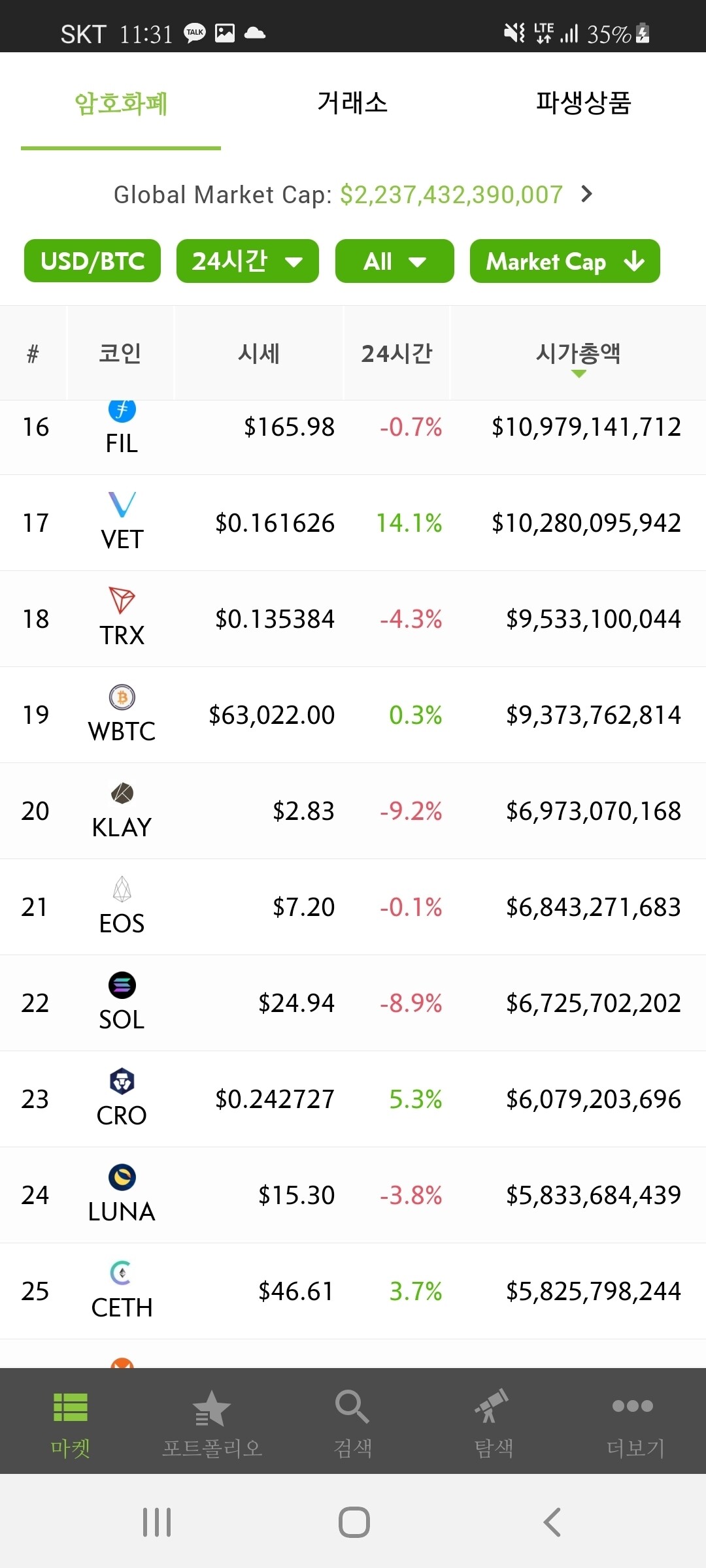Open the TRX coin row
This screenshot has width=706, height=1568.
click(353, 619)
